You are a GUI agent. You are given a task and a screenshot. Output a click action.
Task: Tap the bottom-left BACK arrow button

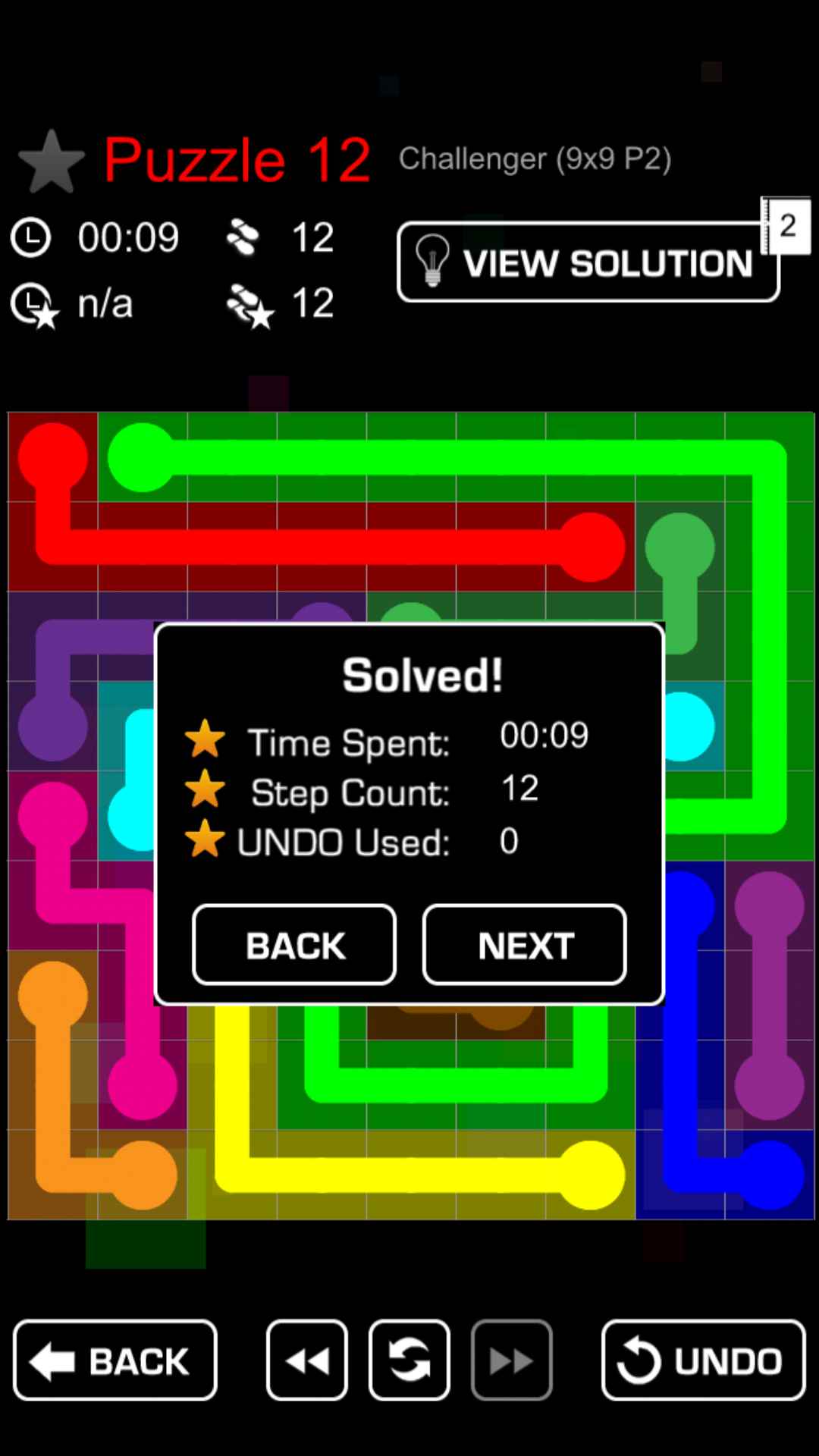click(x=115, y=1360)
